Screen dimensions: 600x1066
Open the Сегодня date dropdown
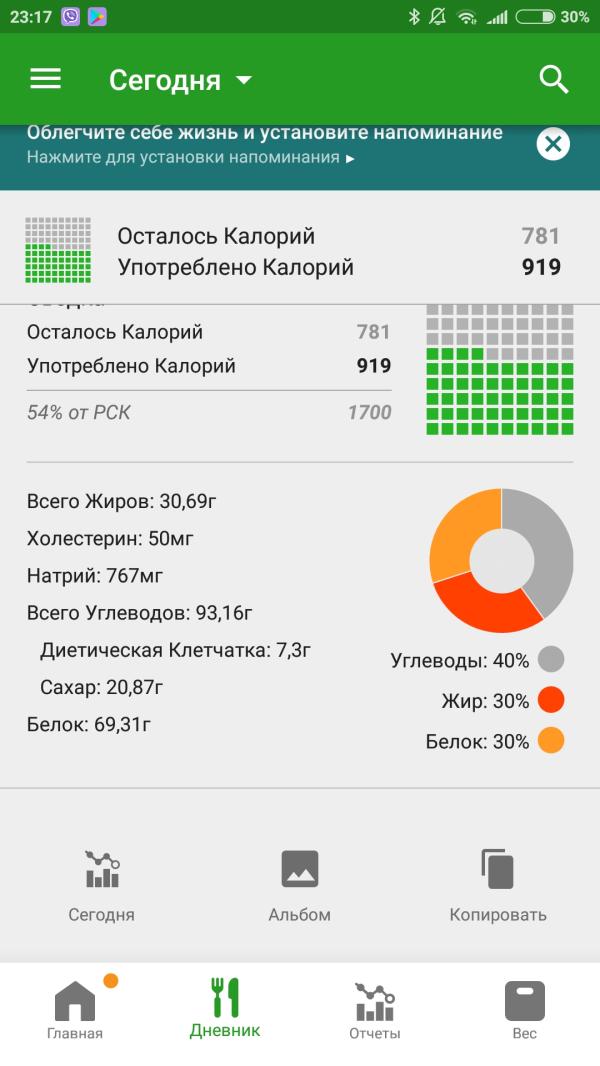180,80
